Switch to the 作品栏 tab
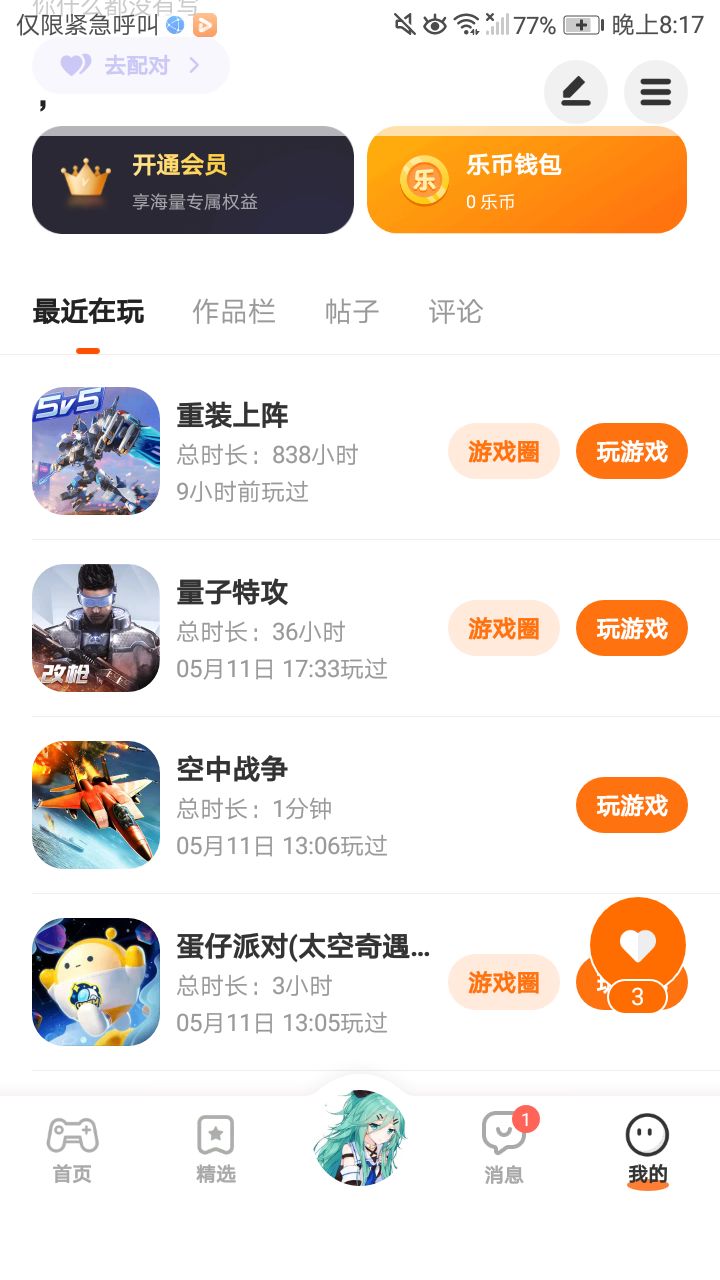The height and width of the screenshot is (1280, 720). pos(233,312)
